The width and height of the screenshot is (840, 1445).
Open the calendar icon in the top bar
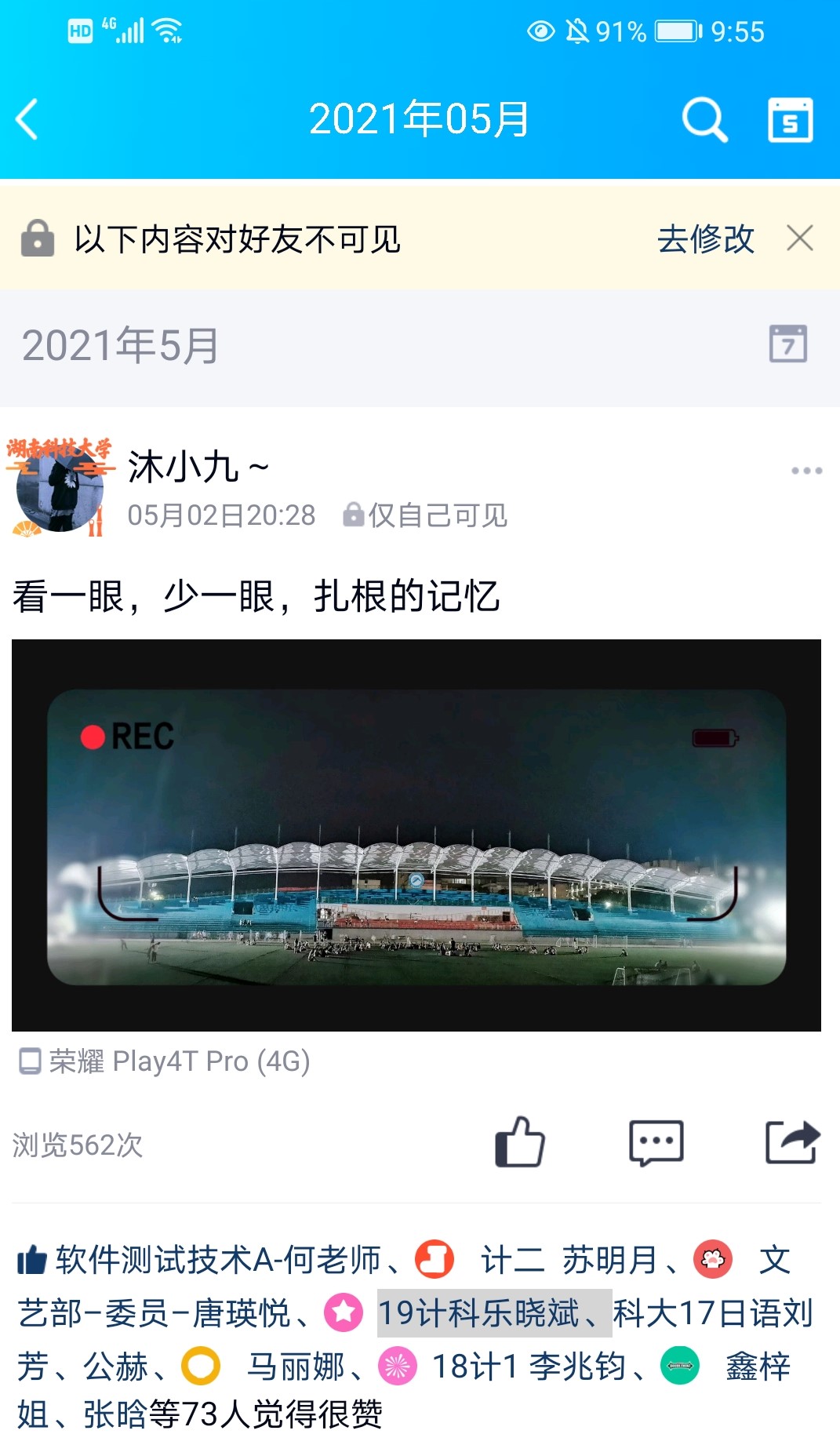pyautogui.click(x=789, y=120)
